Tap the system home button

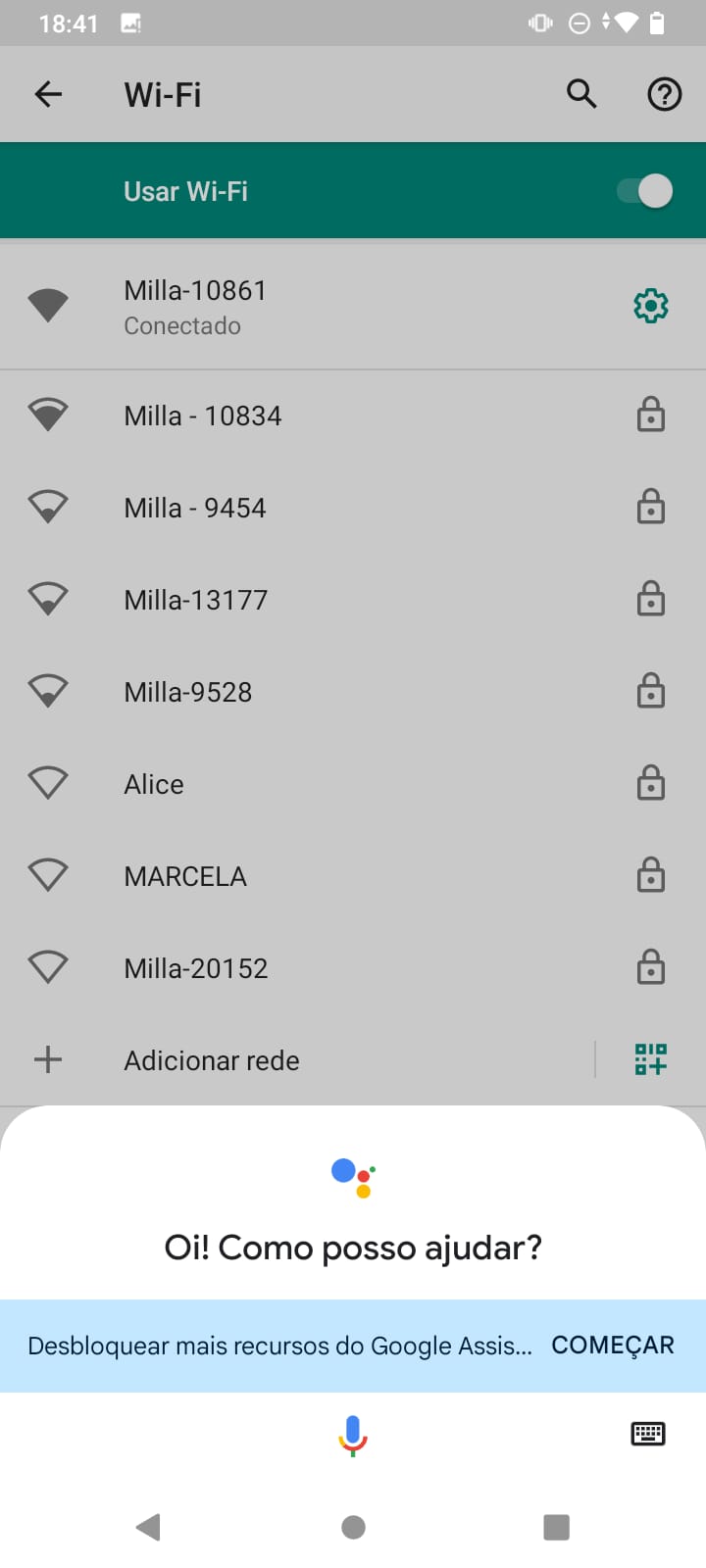pos(353,1527)
